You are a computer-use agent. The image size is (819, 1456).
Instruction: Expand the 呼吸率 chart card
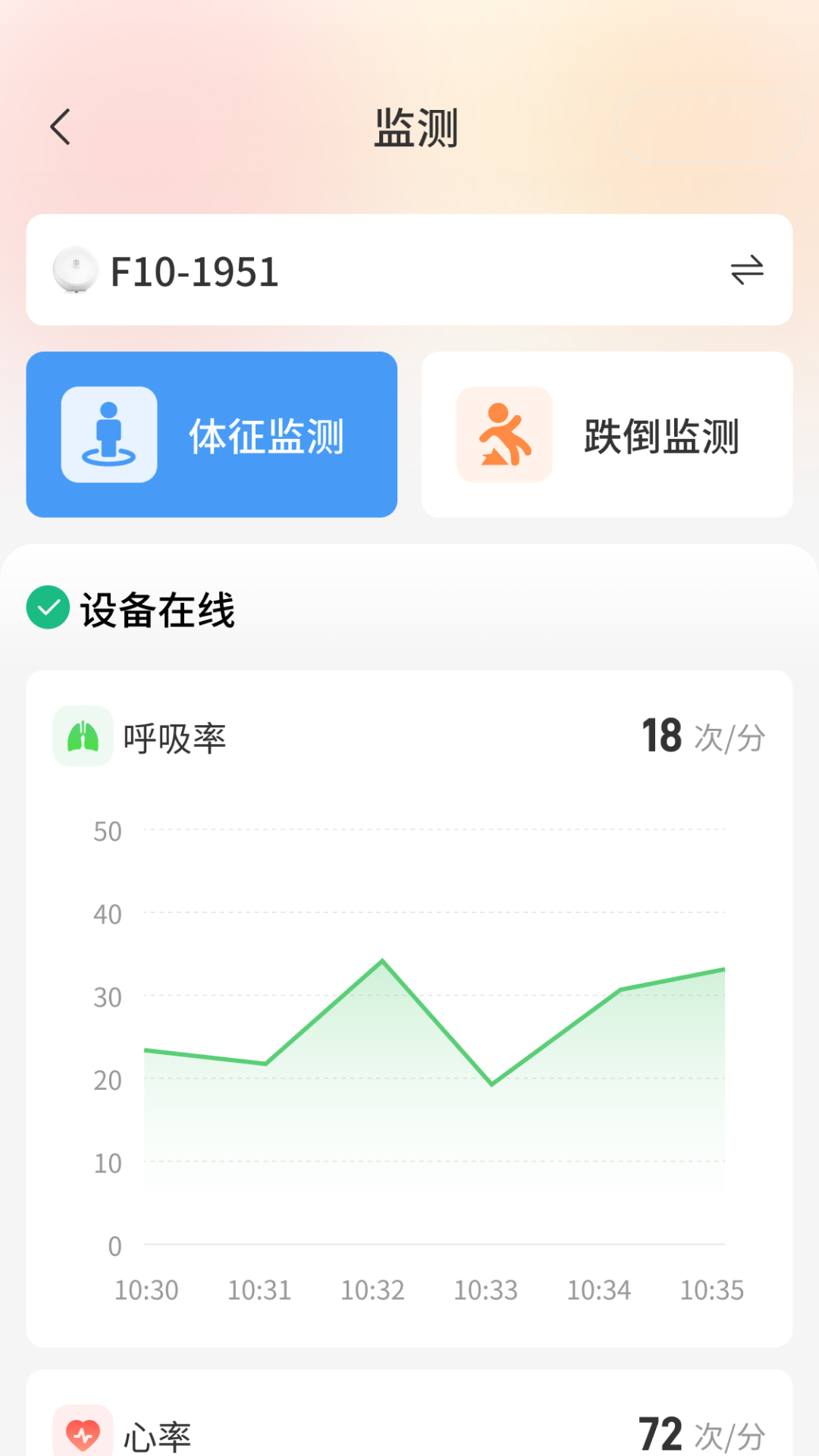tap(409, 986)
